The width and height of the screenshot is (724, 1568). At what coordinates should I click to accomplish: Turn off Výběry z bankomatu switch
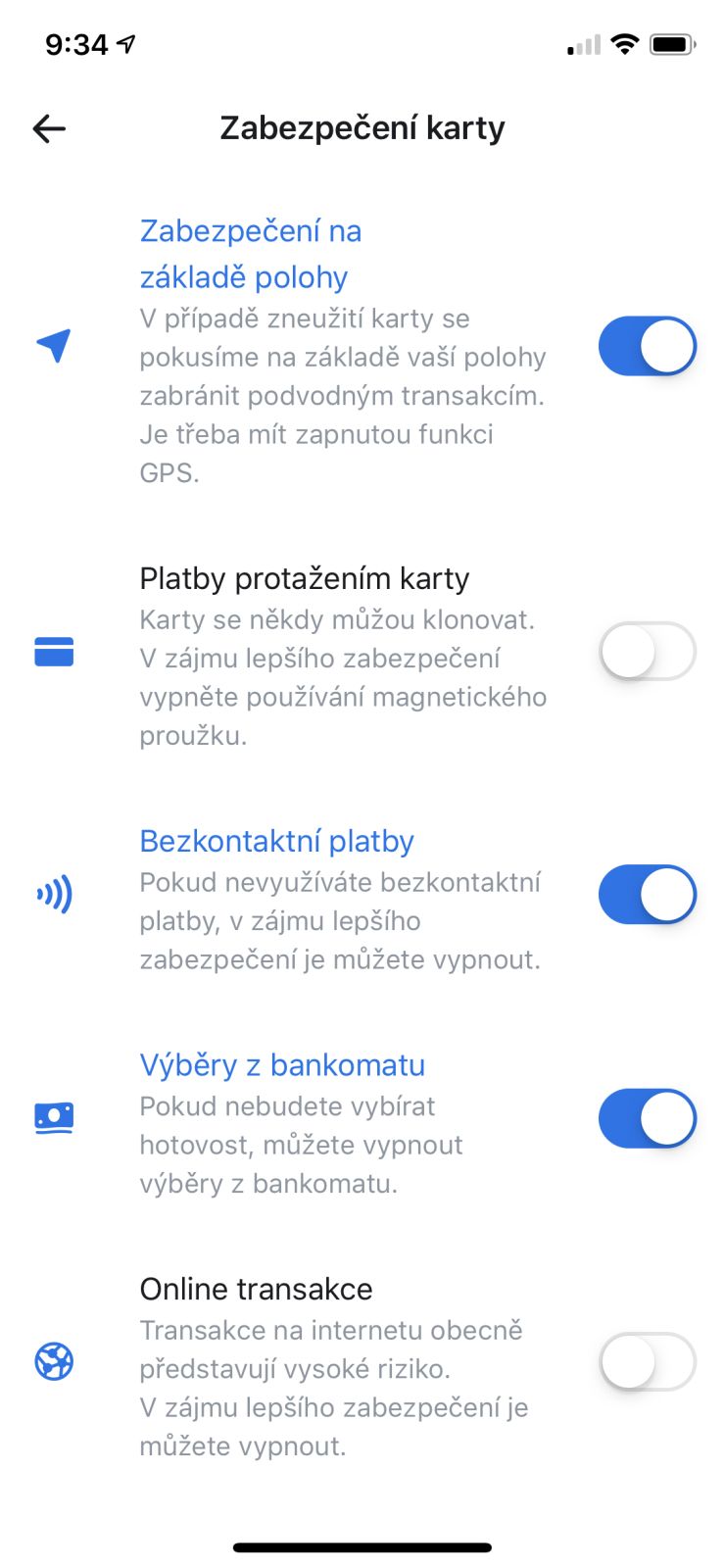click(x=647, y=1118)
